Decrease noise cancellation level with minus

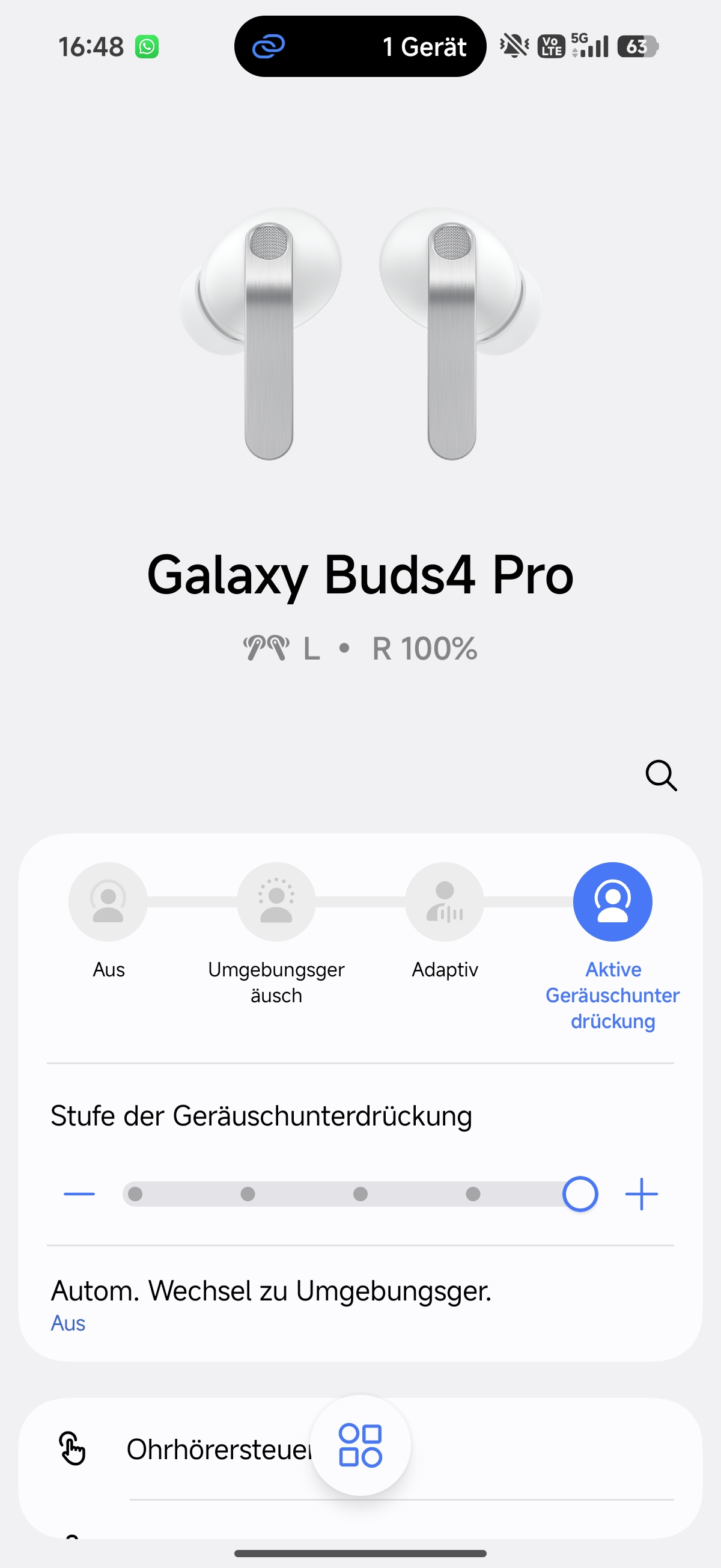(79, 1194)
